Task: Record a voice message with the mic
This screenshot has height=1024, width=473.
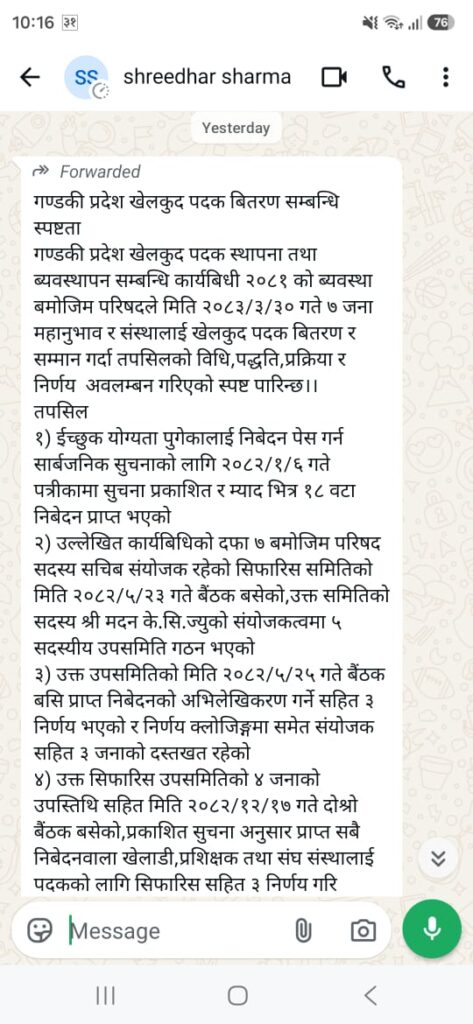Action: [434, 929]
